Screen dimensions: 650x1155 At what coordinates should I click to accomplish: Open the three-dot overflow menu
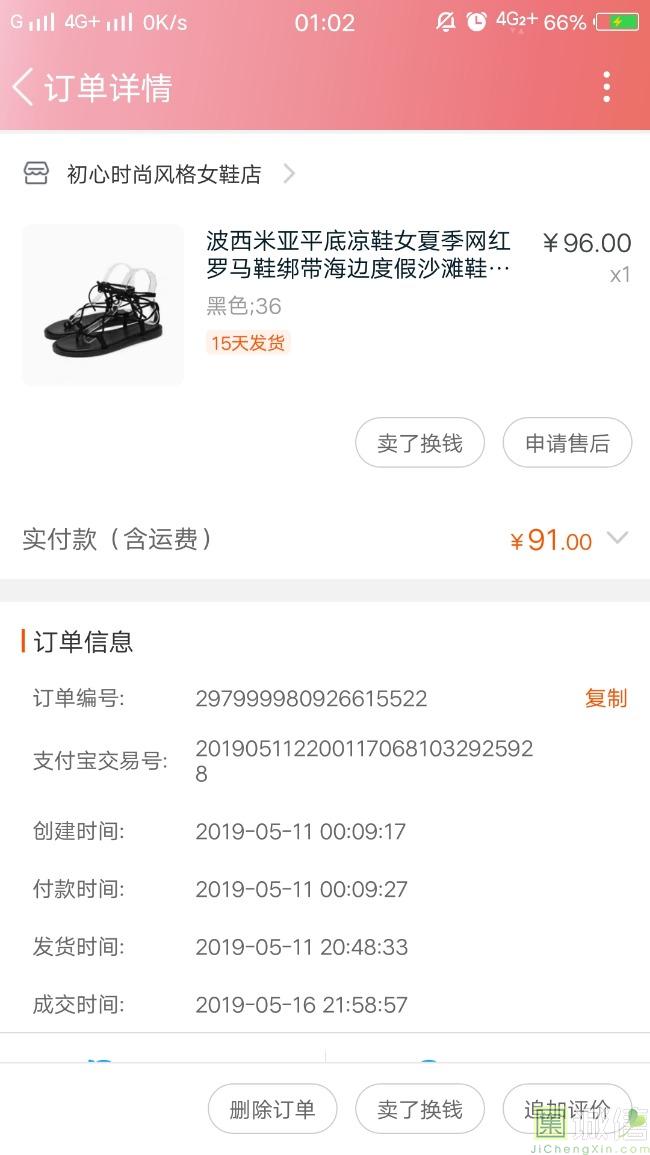[606, 87]
